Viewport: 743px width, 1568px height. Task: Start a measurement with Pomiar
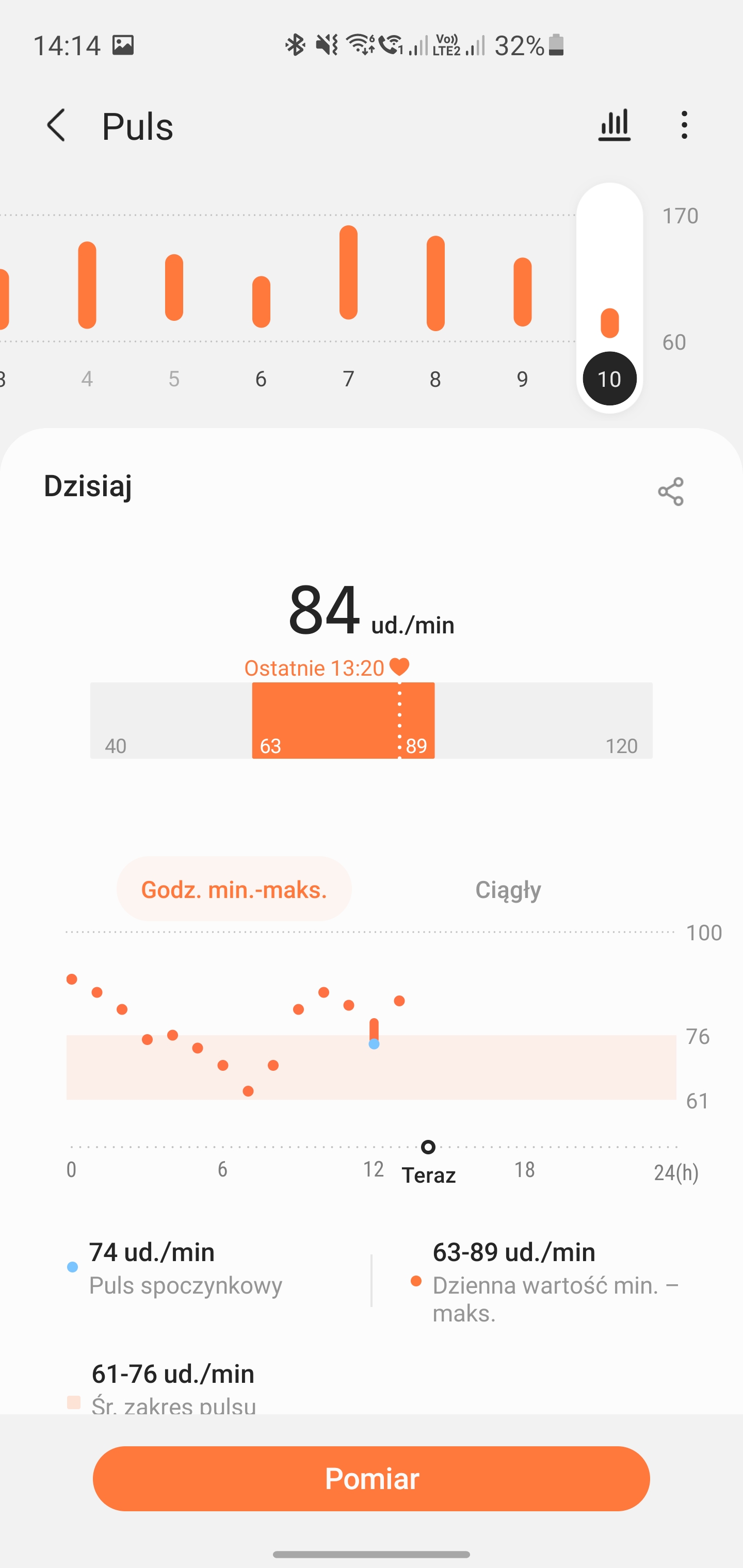(x=372, y=1479)
